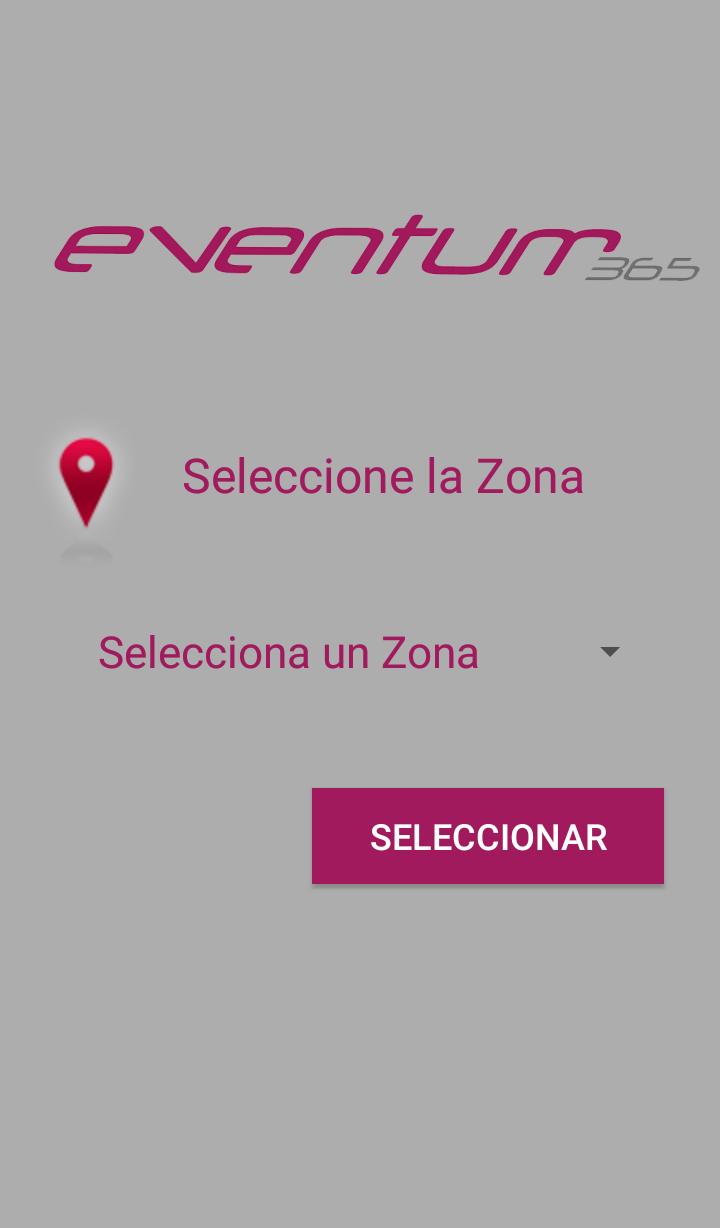Click the dropdown arrow beside Selecciona un Zona

coord(610,651)
